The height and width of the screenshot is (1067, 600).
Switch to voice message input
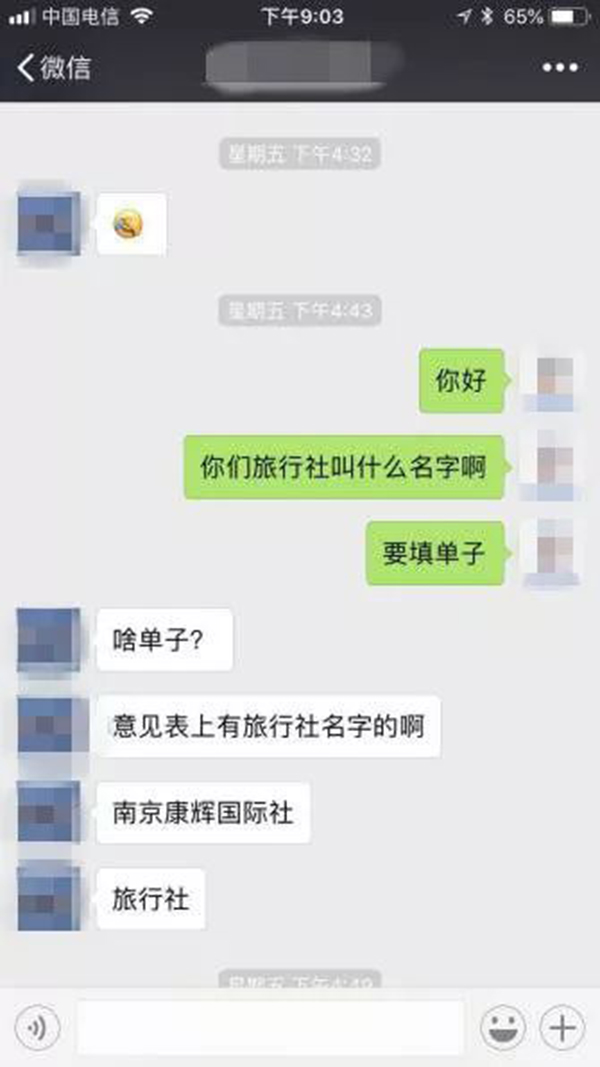tap(38, 1027)
